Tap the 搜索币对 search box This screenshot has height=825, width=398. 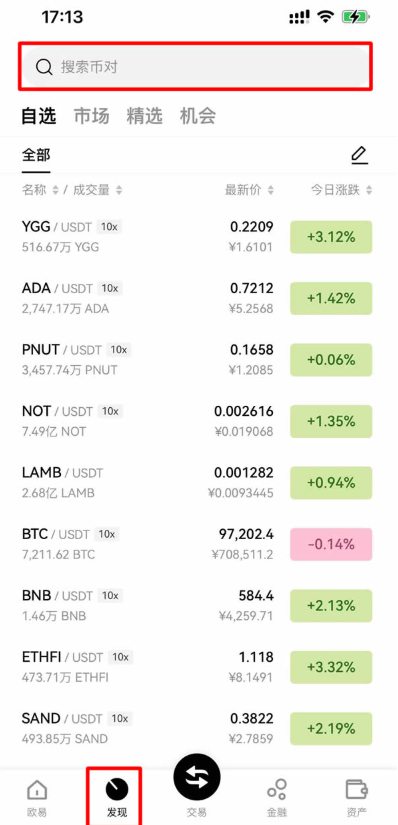[196, 67]
